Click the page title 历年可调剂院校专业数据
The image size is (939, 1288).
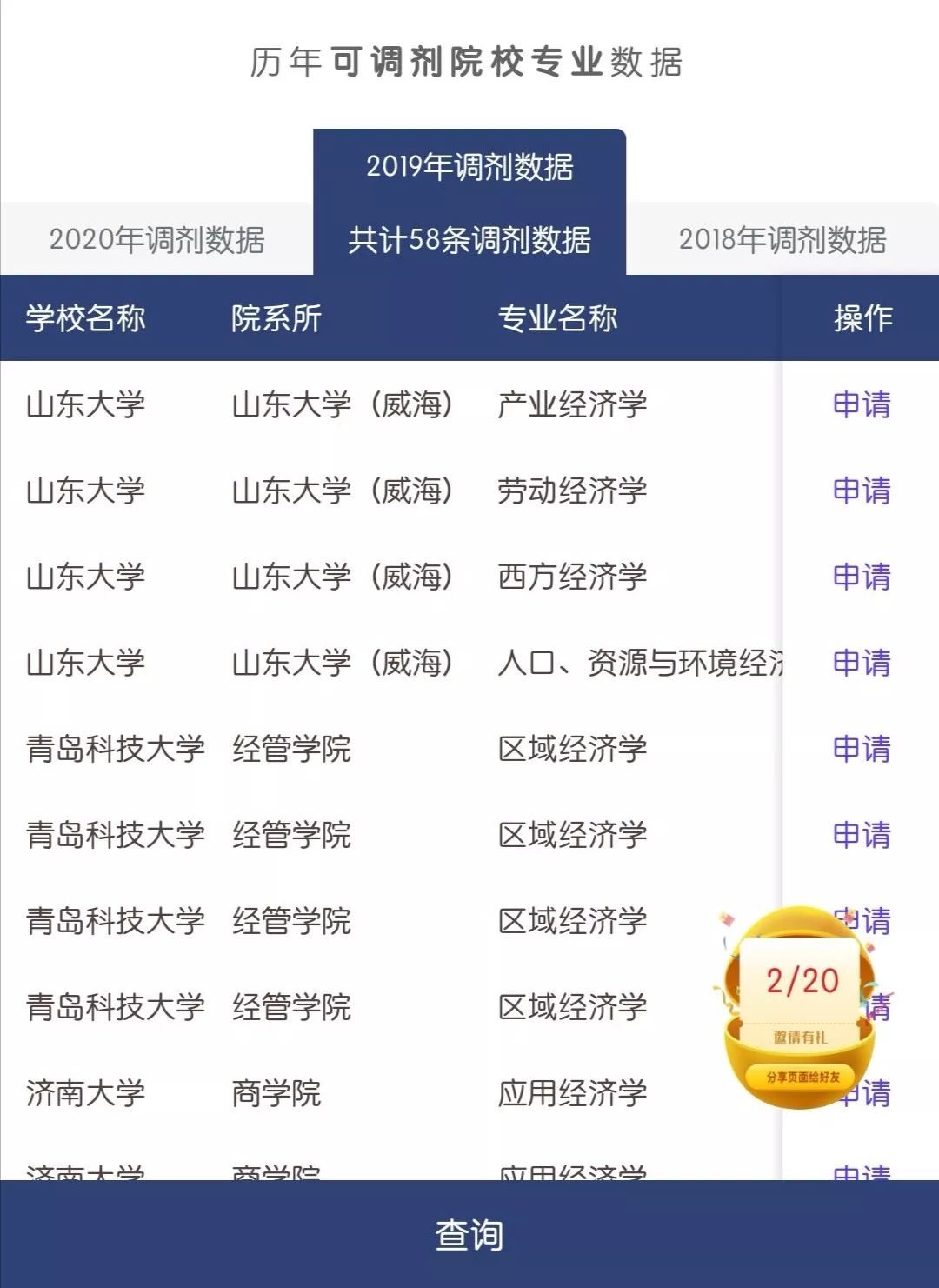click(469, 63)
